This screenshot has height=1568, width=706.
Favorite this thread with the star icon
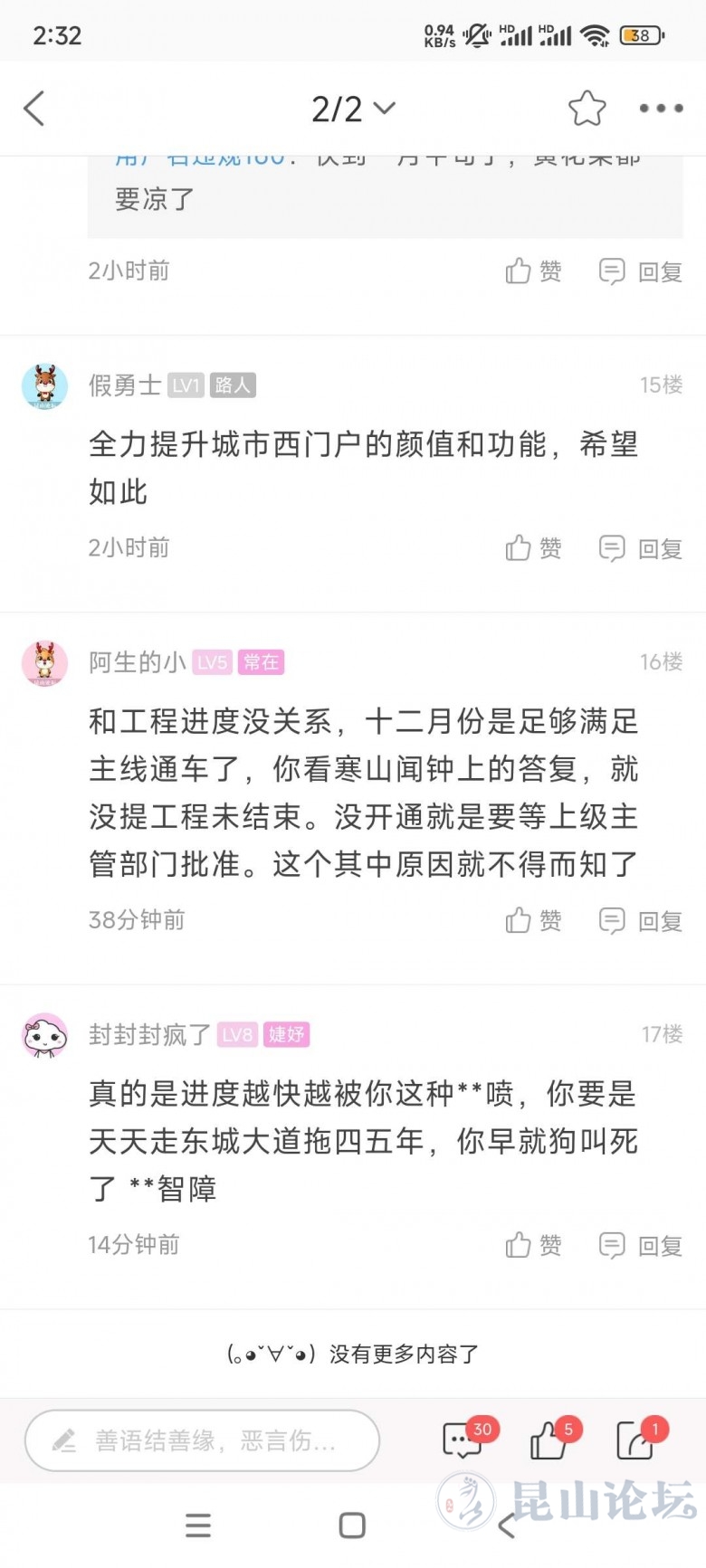(587, 109)
